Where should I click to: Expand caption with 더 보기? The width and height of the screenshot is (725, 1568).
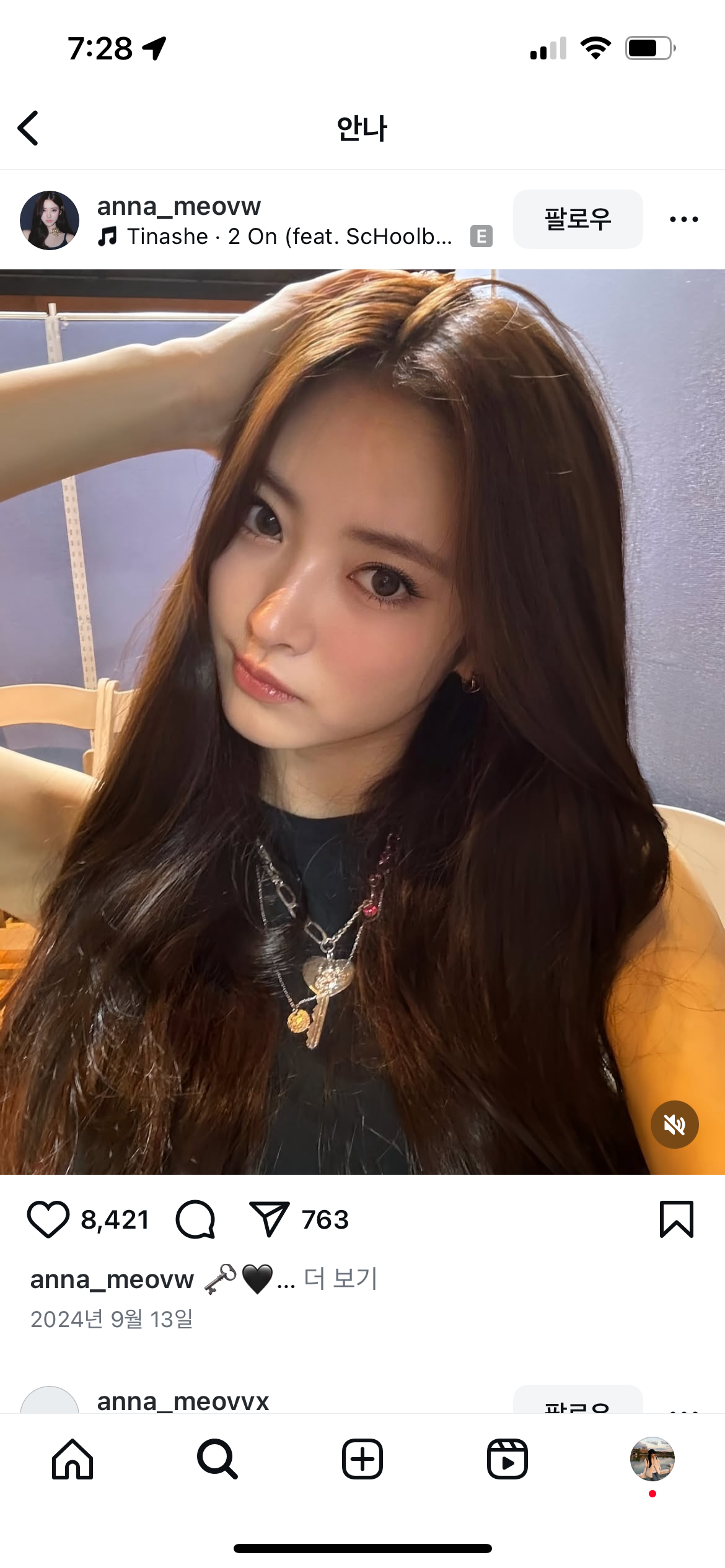pyautogui.click(x=340, y=1278)
